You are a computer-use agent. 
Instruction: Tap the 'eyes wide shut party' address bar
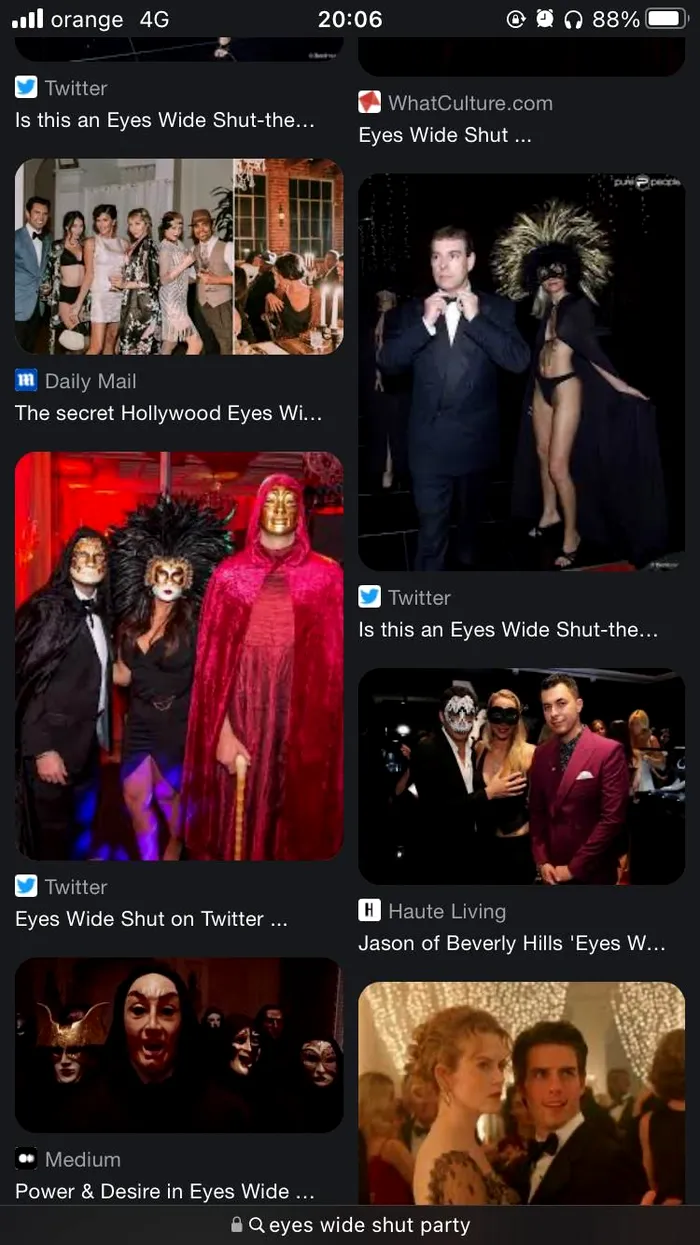350,1224
